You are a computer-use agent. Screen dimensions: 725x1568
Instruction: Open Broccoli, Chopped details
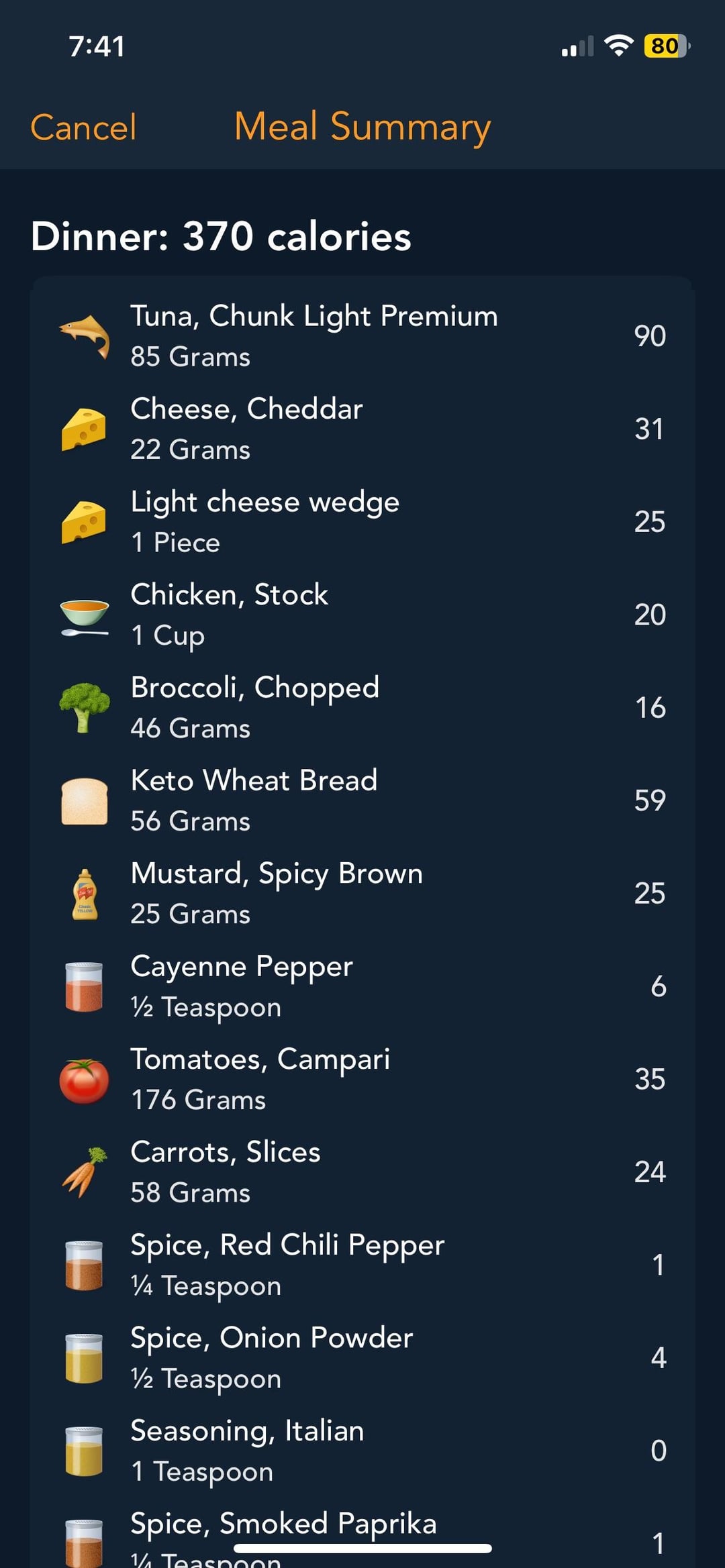pos(362,707)
